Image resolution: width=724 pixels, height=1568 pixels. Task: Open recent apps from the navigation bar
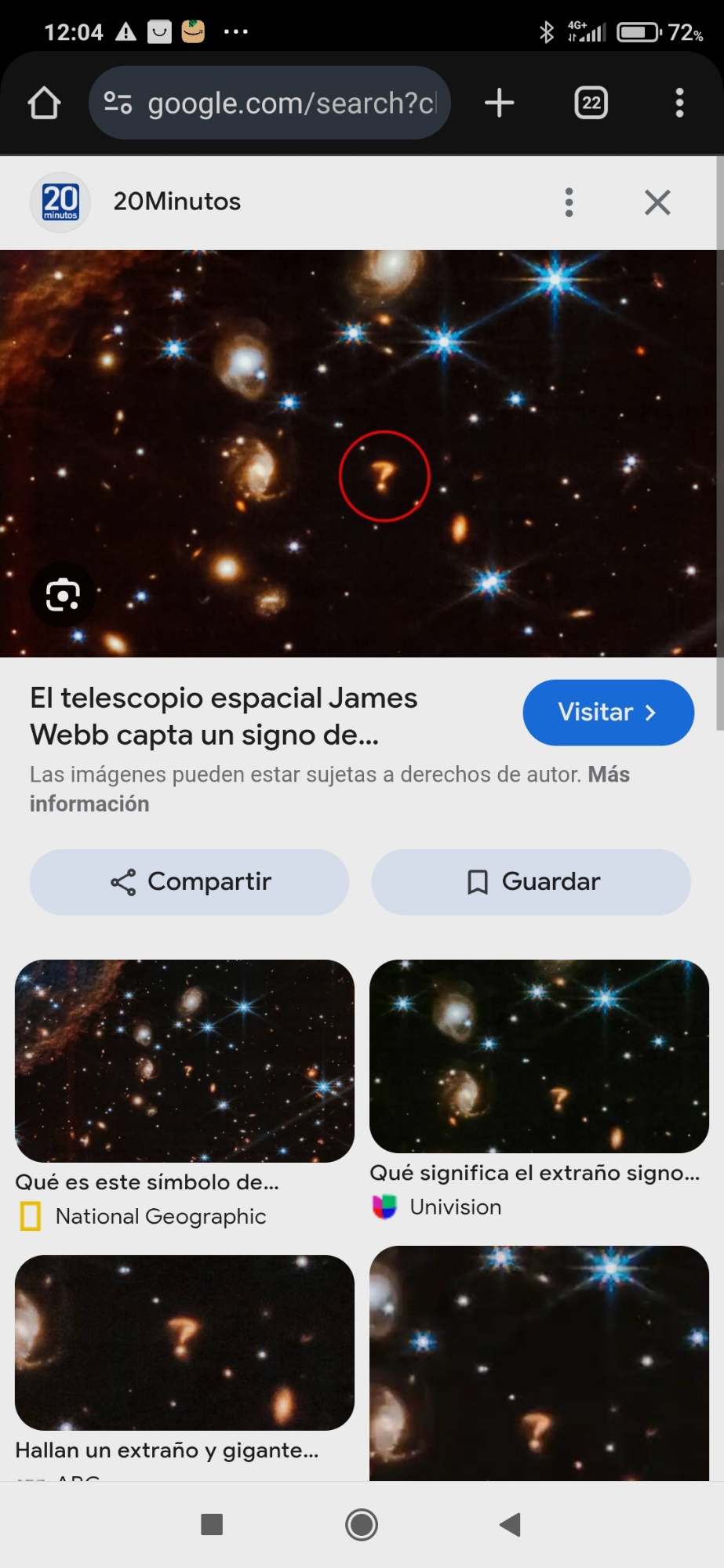(212, 1525)
